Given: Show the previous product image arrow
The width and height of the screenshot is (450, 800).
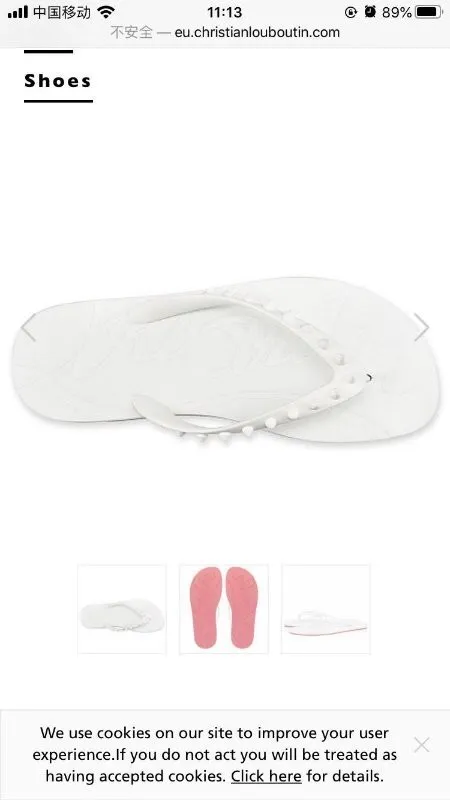Looking at the screenshot, I should pyautogui.click(x=29, y=327).
